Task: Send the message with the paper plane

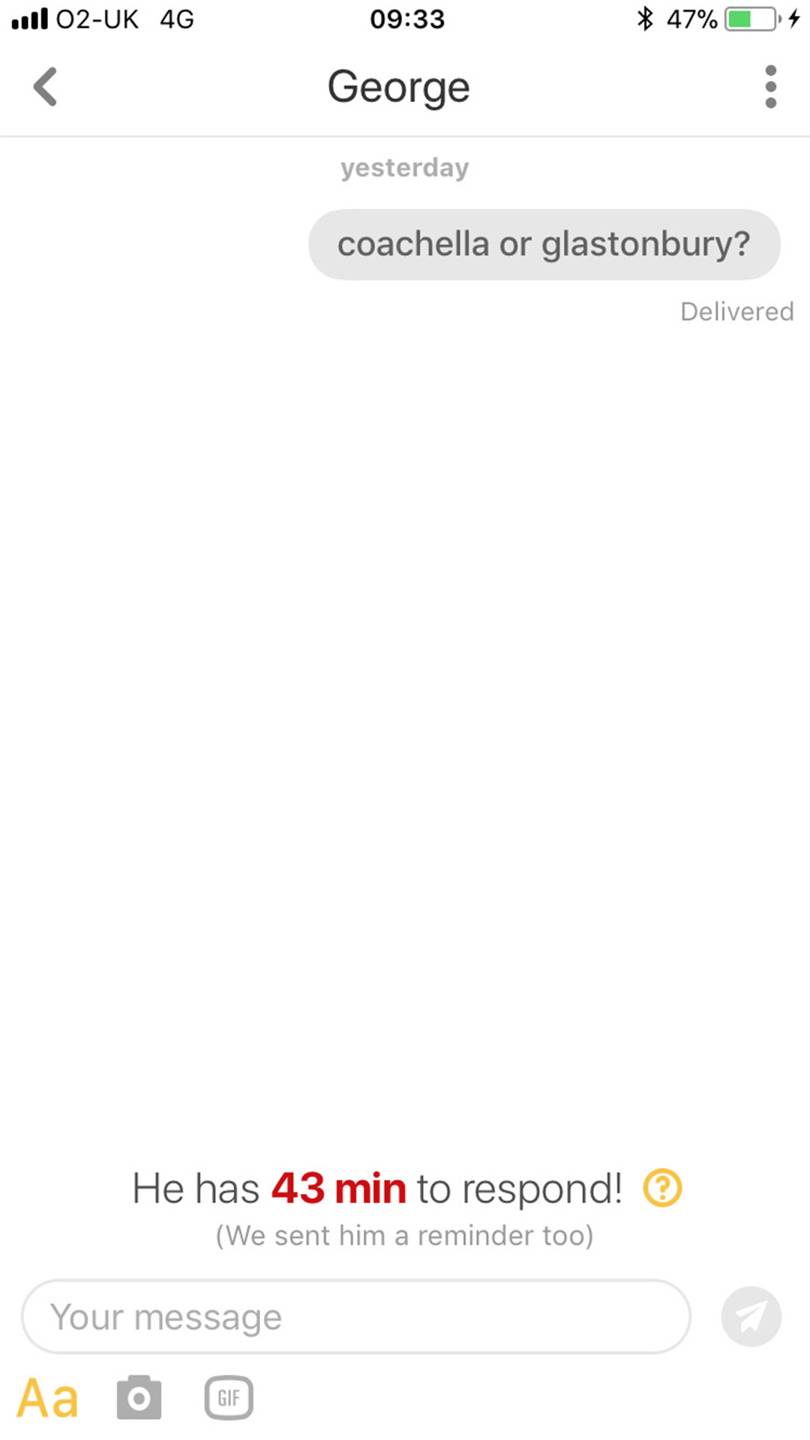Action: click(751, 1316)
